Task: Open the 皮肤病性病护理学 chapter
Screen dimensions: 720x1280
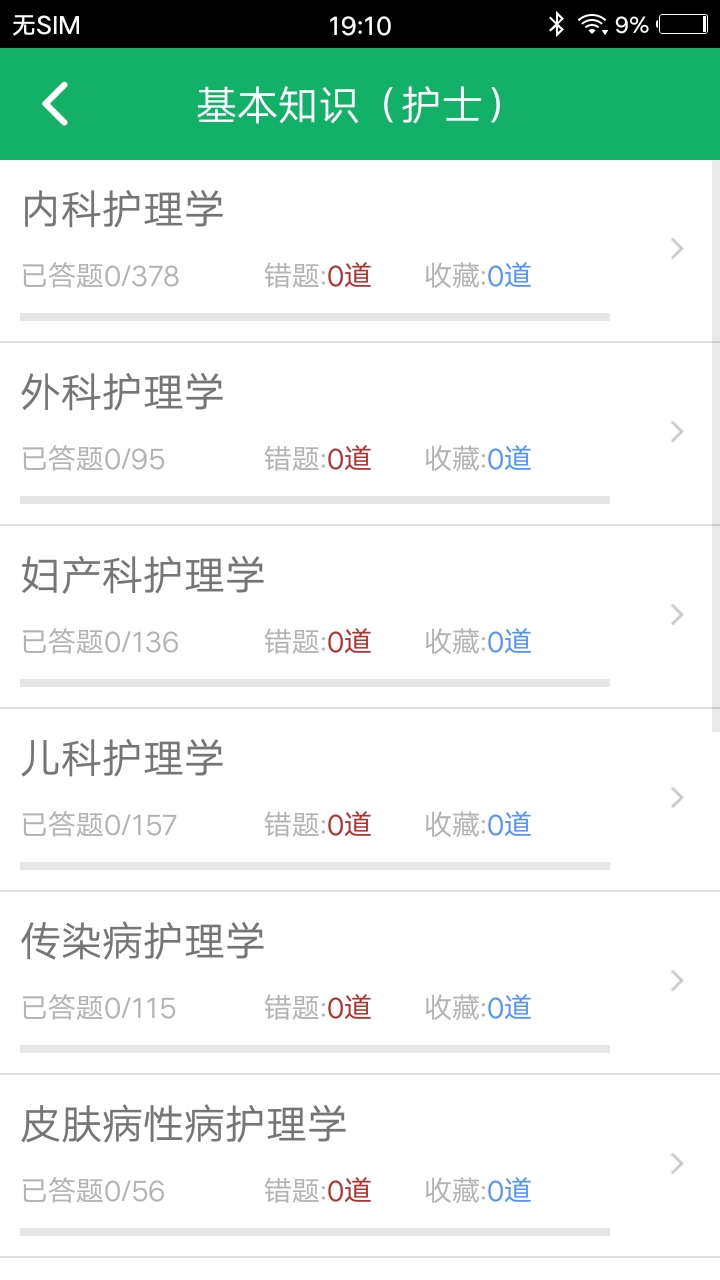Action: click(x=185, y=1125)
